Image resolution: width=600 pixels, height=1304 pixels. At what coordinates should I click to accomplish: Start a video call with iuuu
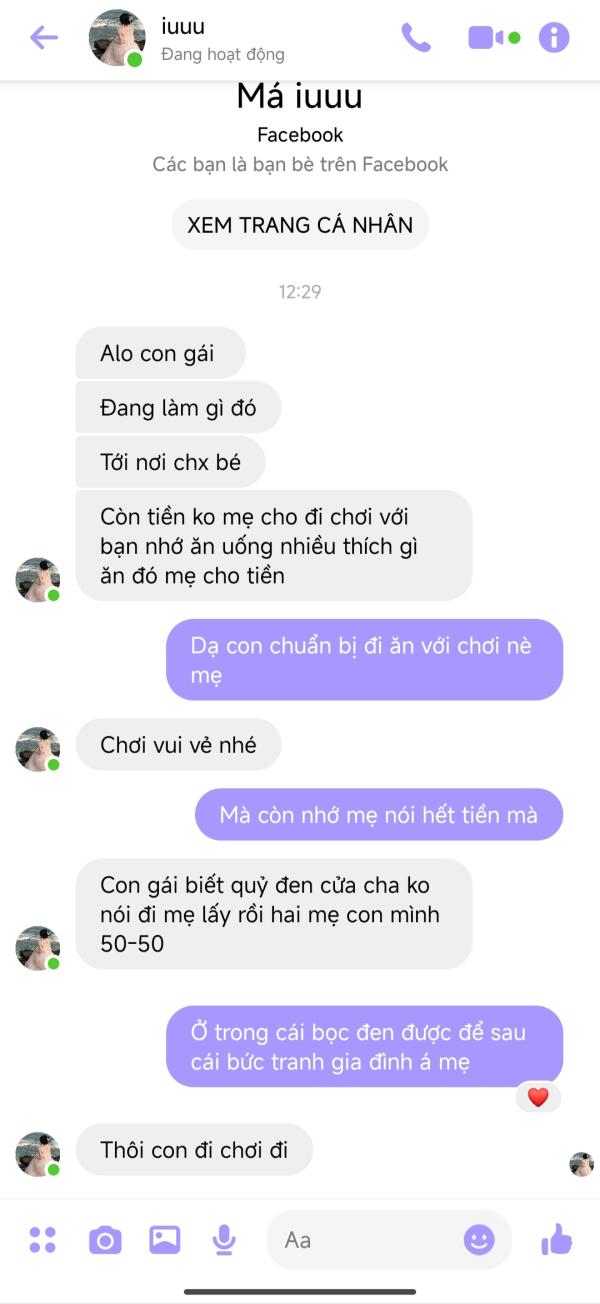(494, 38)
